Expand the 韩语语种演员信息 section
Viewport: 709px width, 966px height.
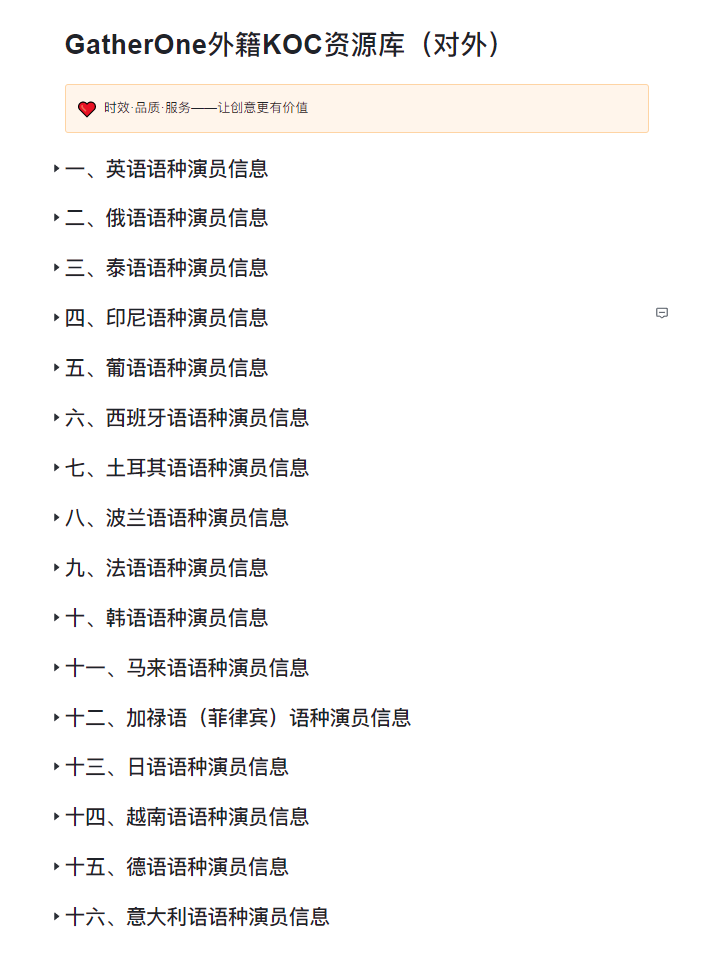tap(56, 617)
